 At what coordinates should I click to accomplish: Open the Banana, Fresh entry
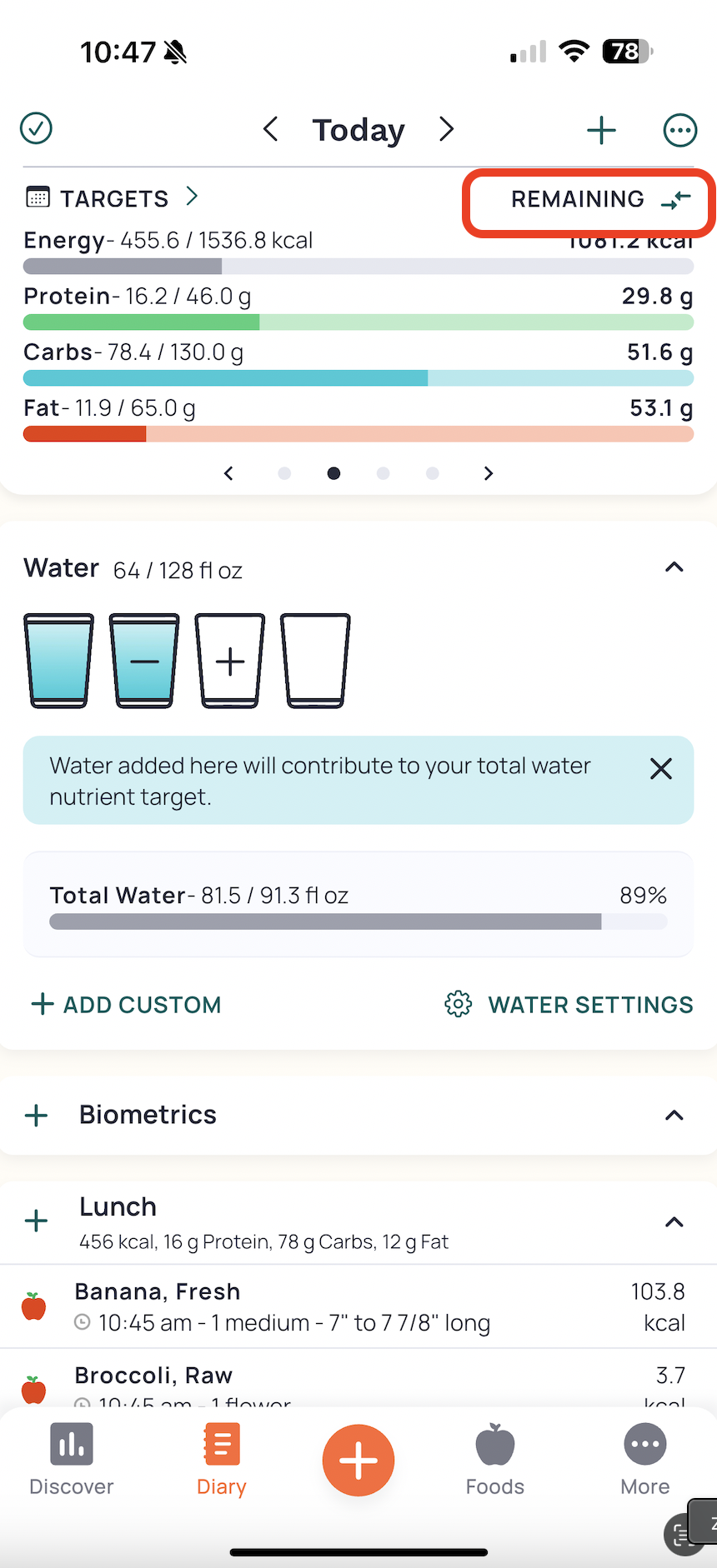358,1306
